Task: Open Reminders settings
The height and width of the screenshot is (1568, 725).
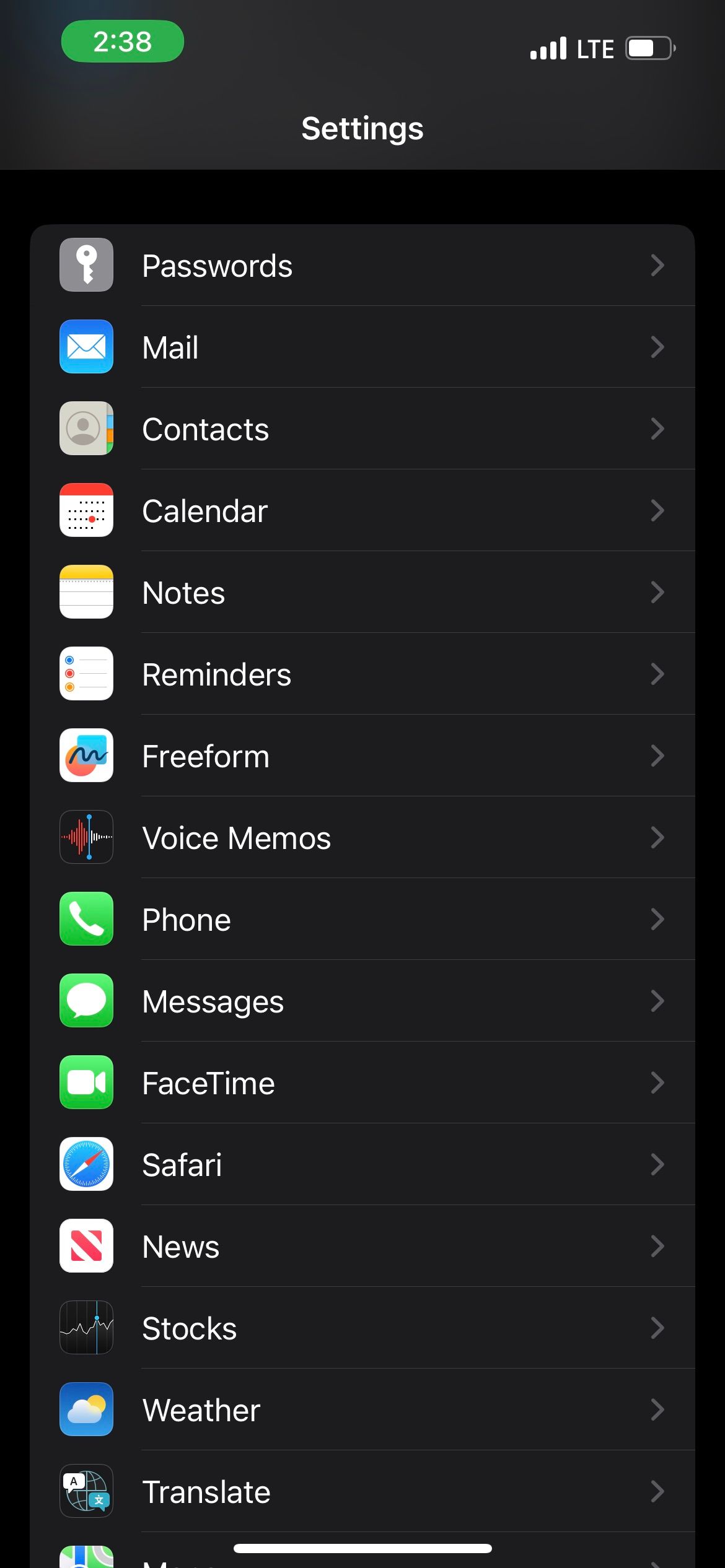Action: click(362, 674)
